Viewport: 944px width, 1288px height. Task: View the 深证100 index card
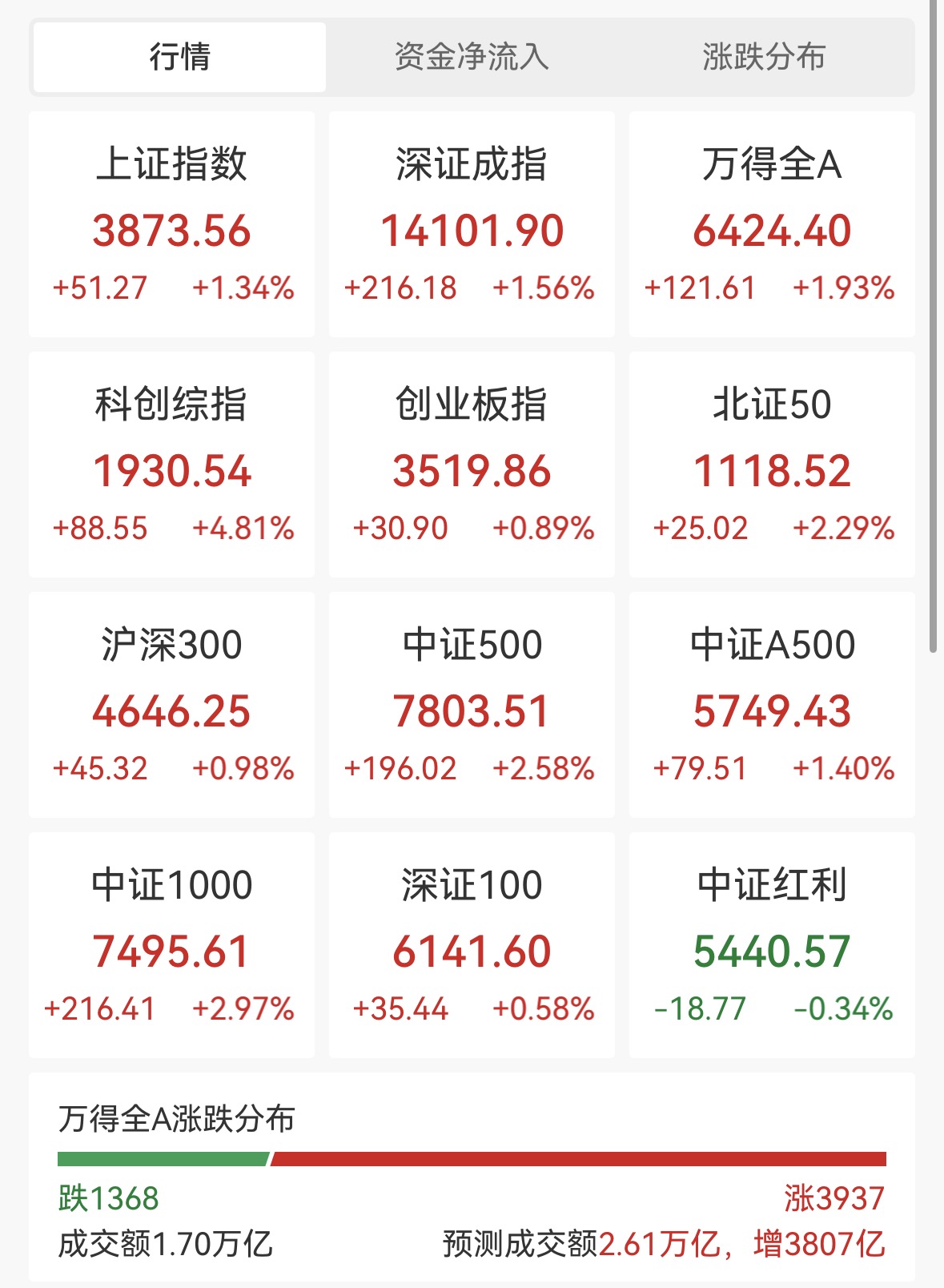472,945
